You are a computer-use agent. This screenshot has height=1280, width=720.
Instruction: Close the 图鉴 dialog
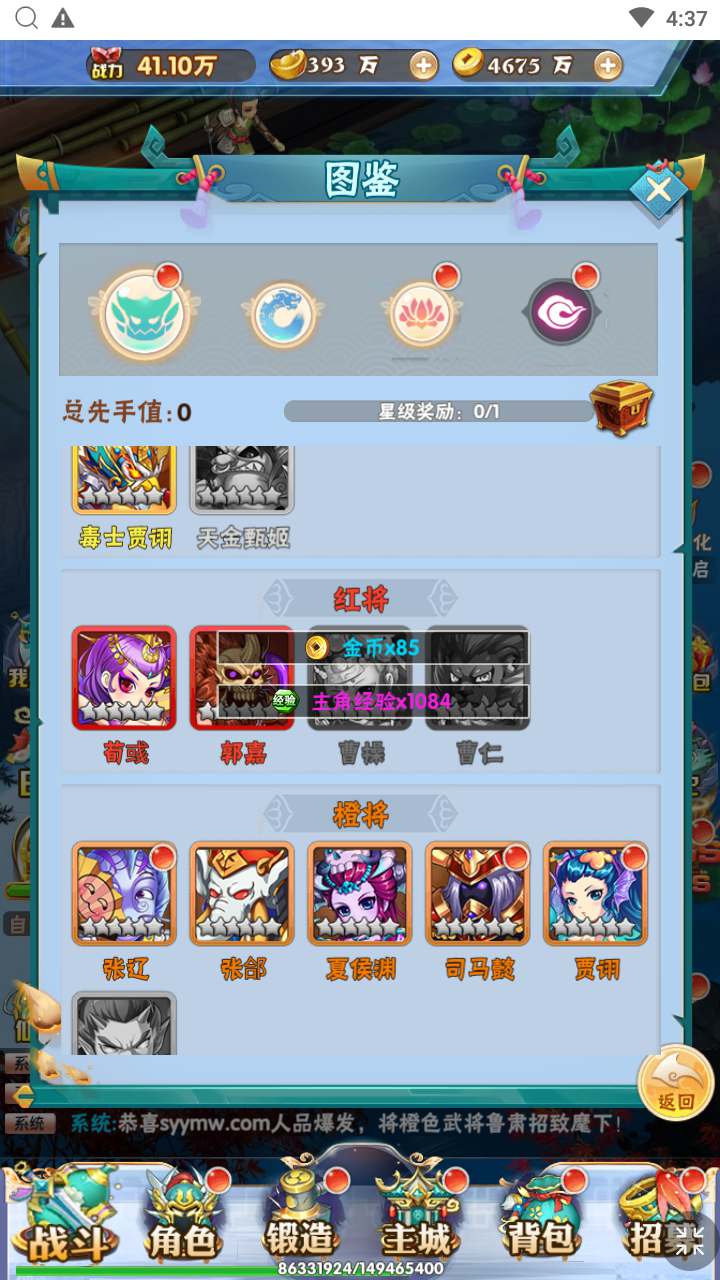click(658, 190)
